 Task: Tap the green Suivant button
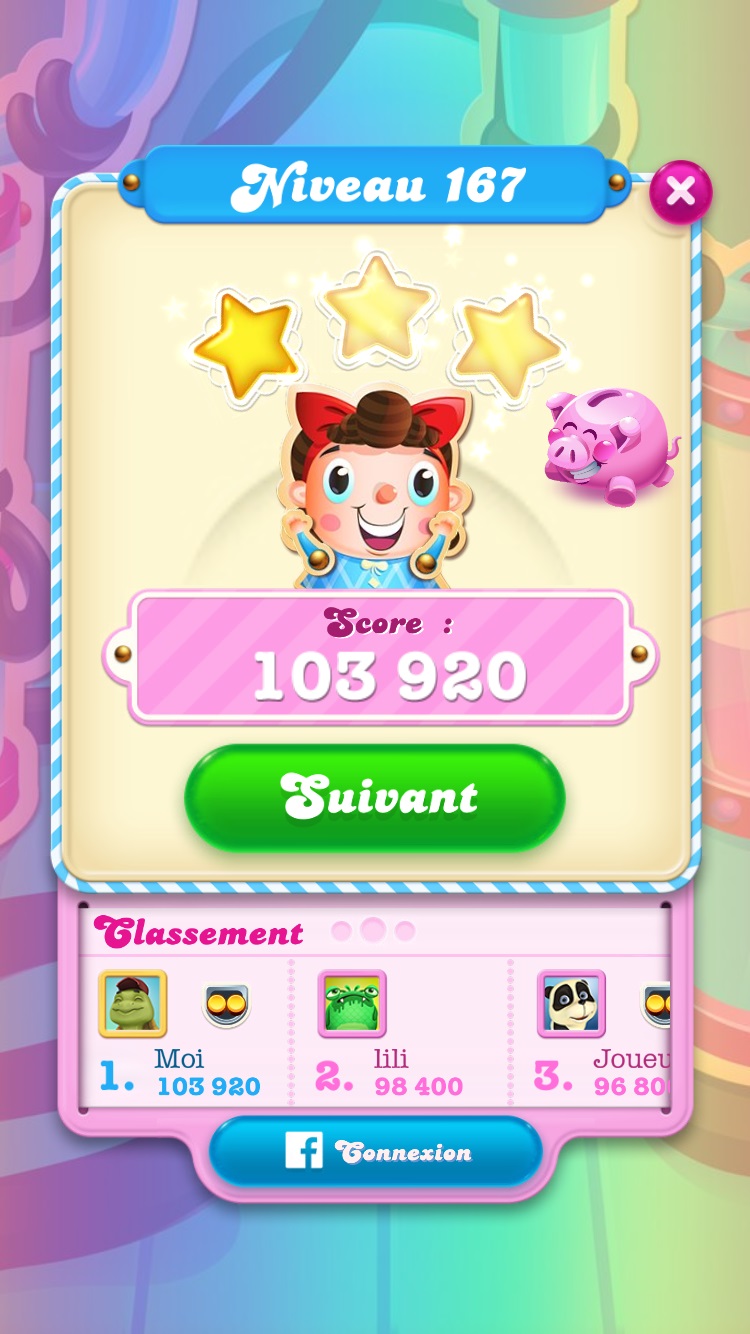[375, 798]
